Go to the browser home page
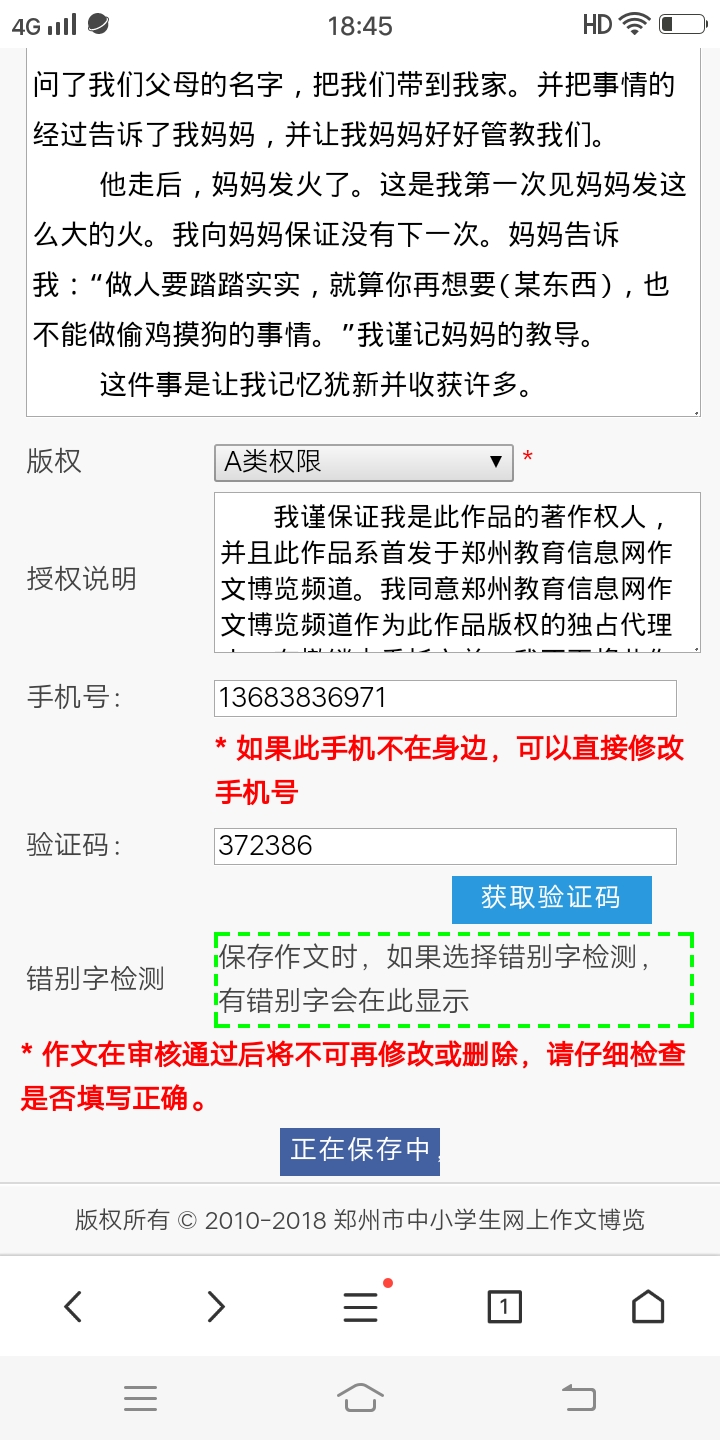This screenshot has height=1440, width=720. (x=647, y=1306)
